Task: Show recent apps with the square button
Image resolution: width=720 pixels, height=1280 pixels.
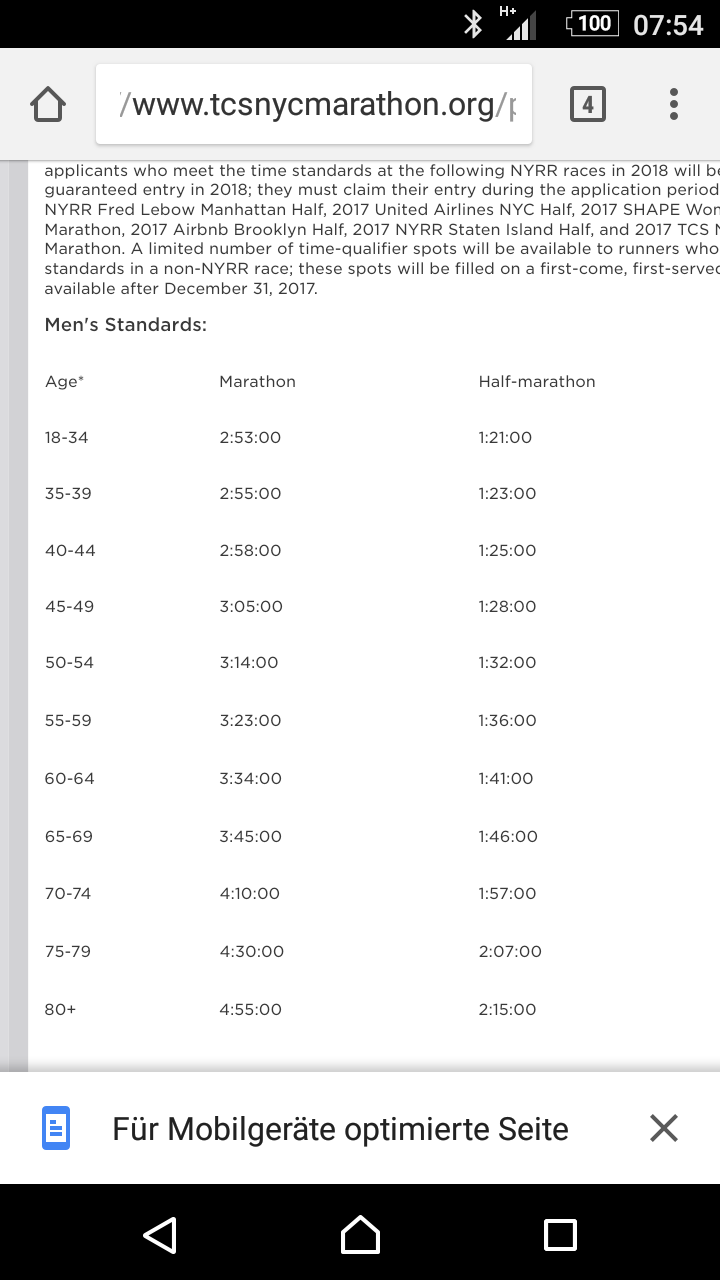Action: [560, 1234]
